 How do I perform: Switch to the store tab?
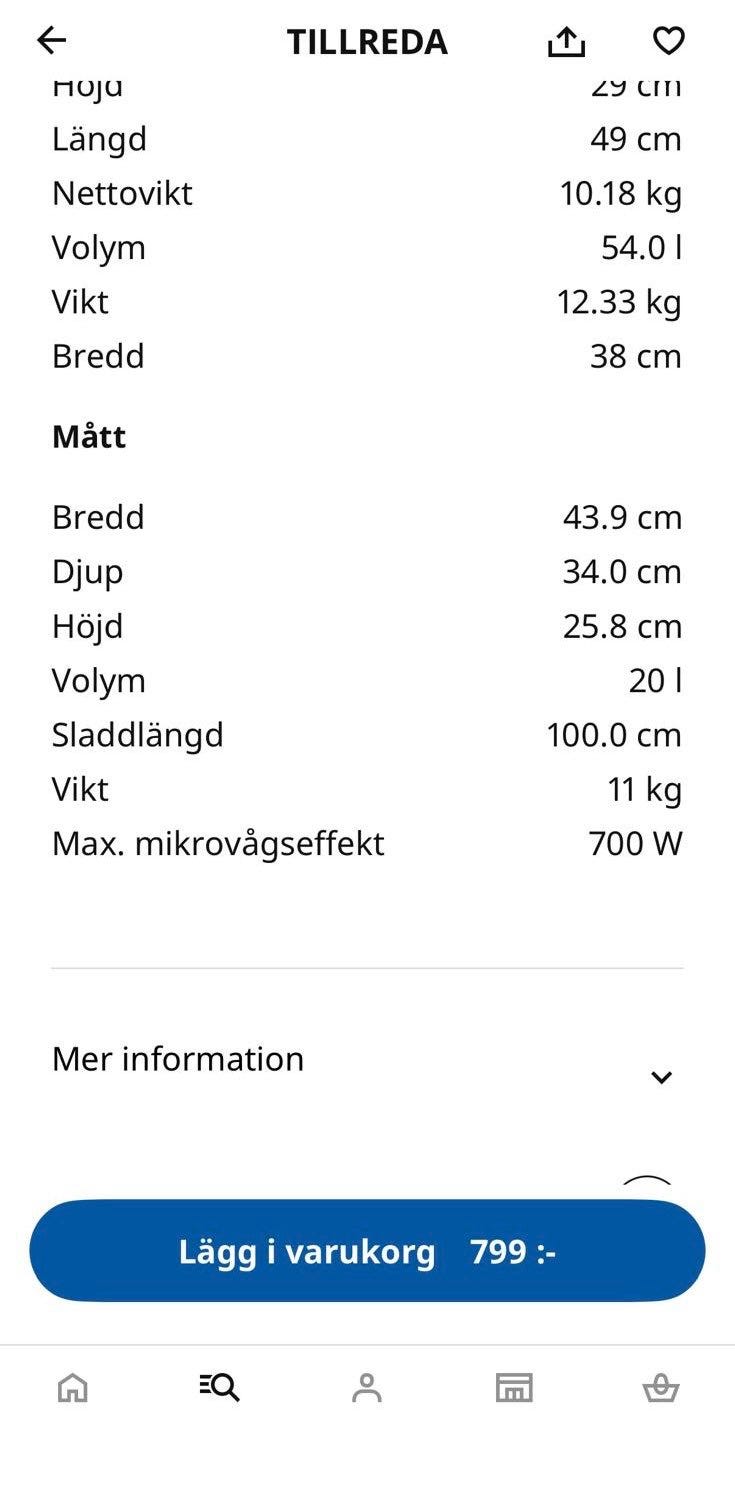pos(514,1388)
